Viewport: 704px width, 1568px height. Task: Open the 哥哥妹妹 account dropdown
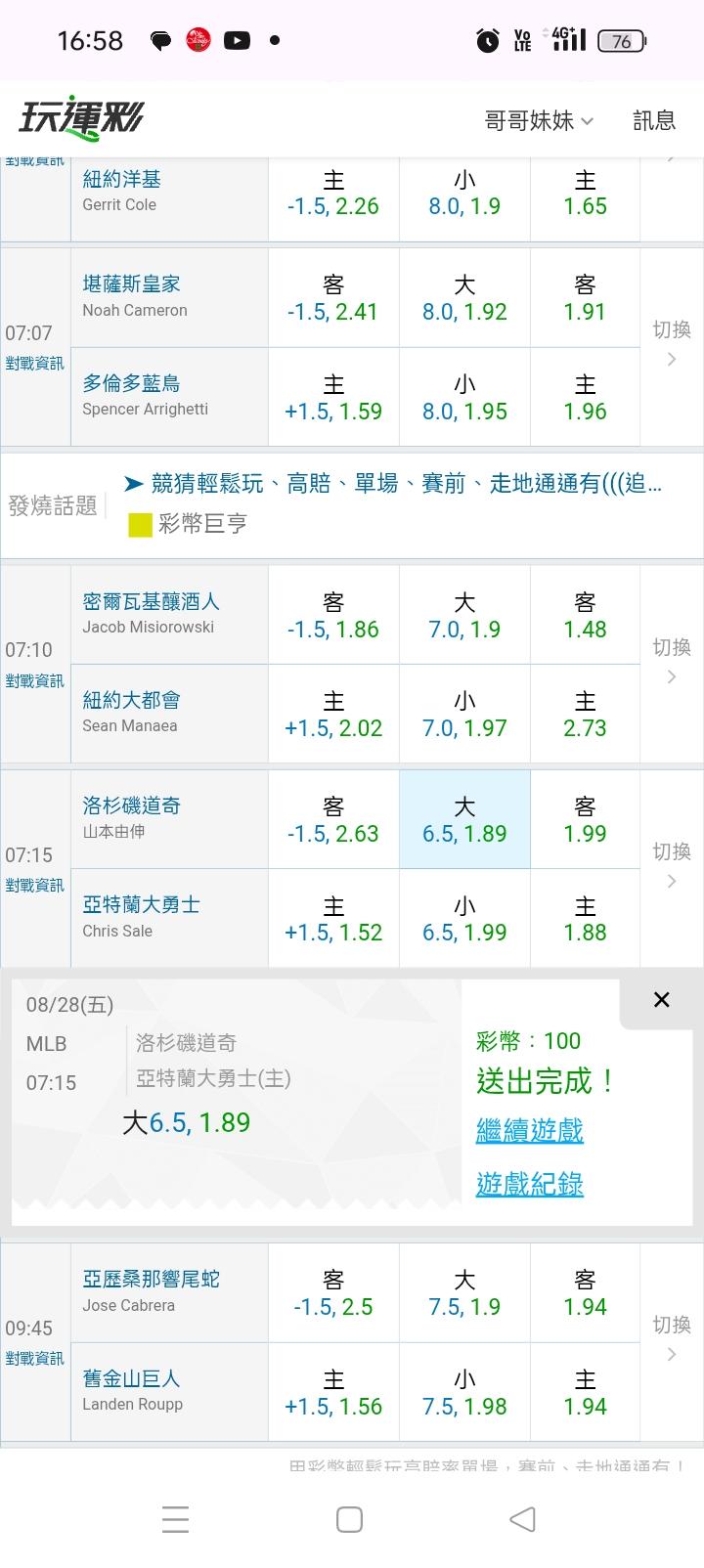(x=539, y=120)
